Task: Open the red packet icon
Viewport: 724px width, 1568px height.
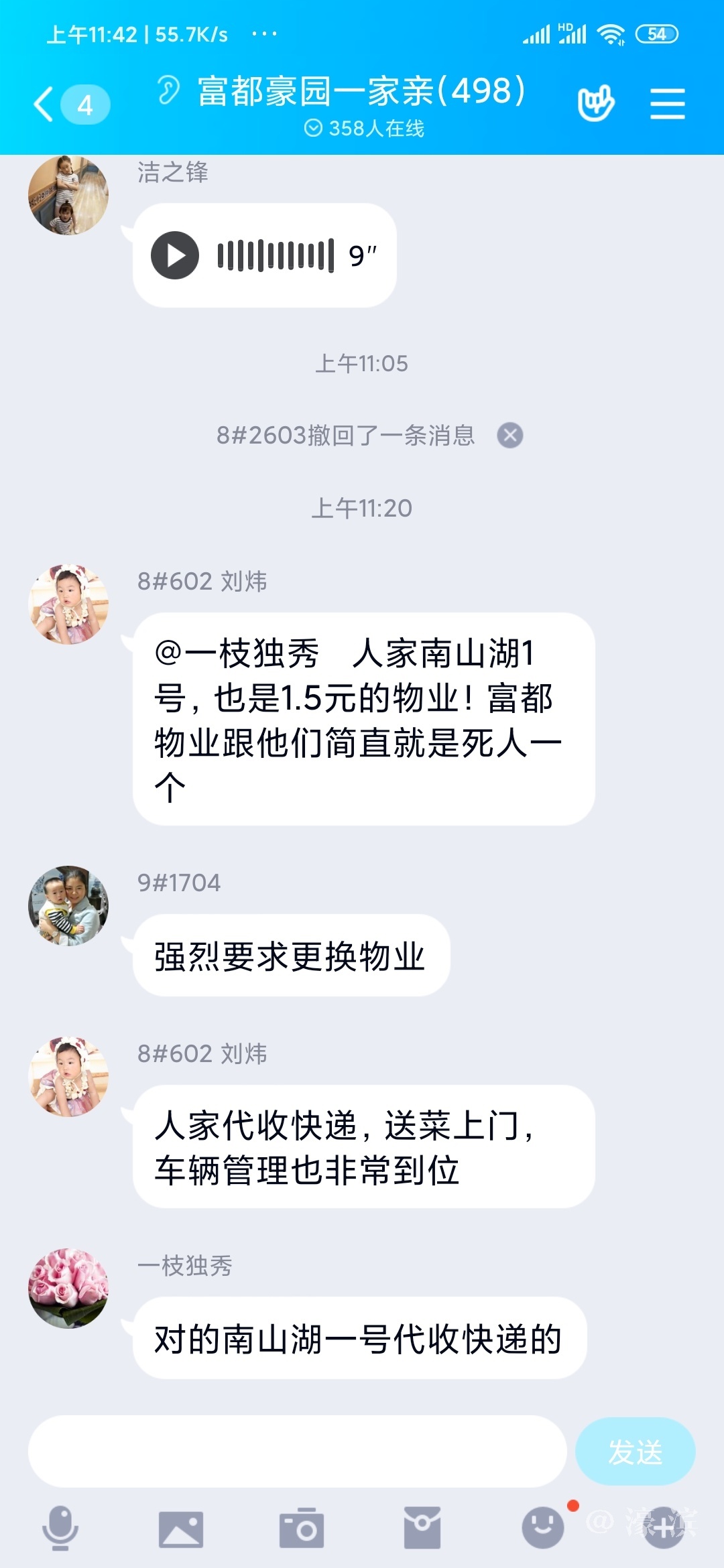Action: 422,1528
